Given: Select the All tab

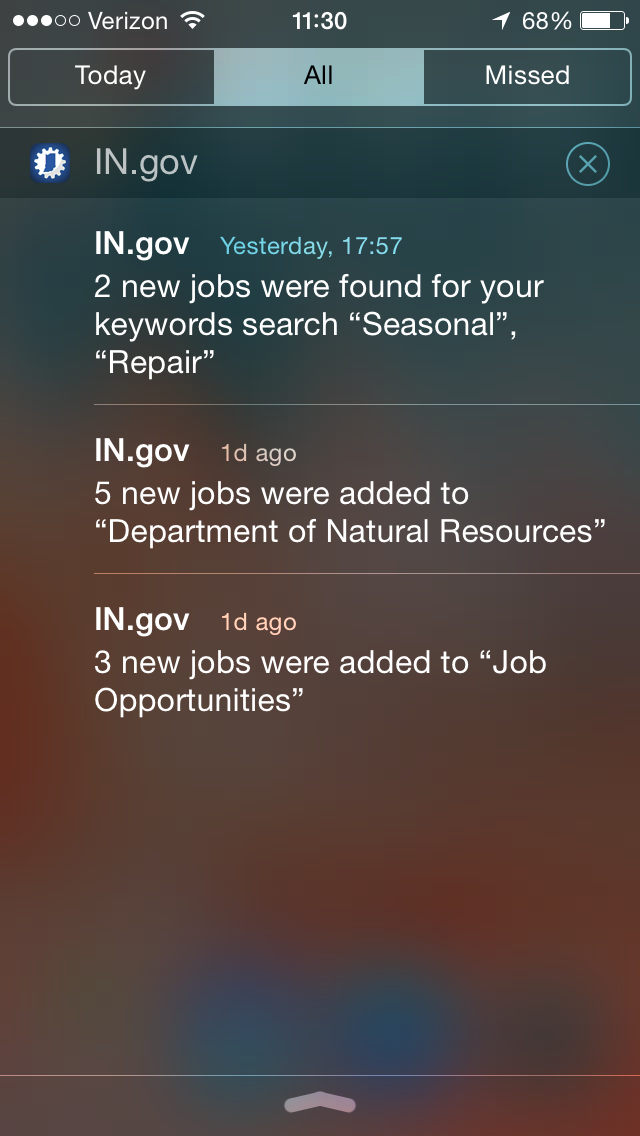Looking at the screenshot, I should 319,77.
